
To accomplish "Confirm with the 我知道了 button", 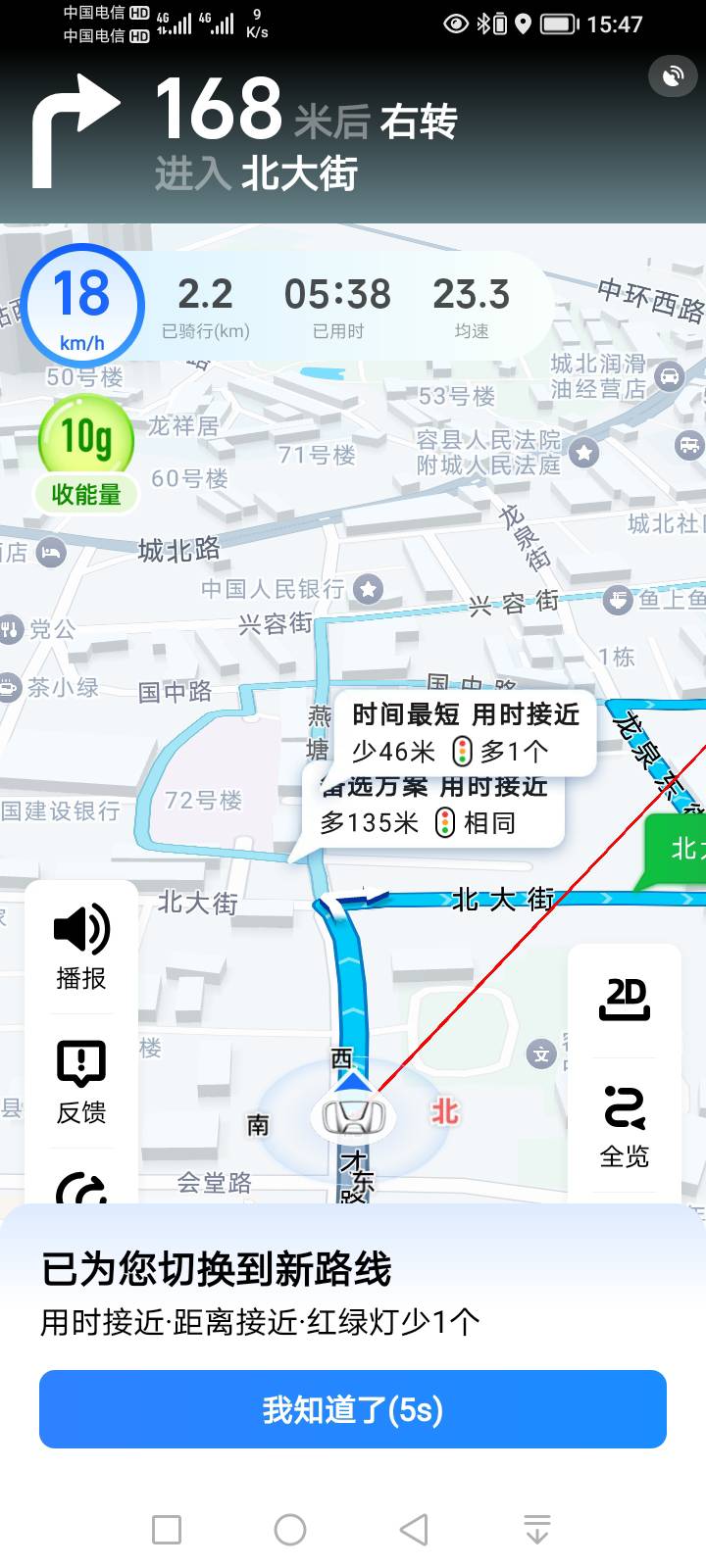I will pyautogui.click(x=353, y=1409).
